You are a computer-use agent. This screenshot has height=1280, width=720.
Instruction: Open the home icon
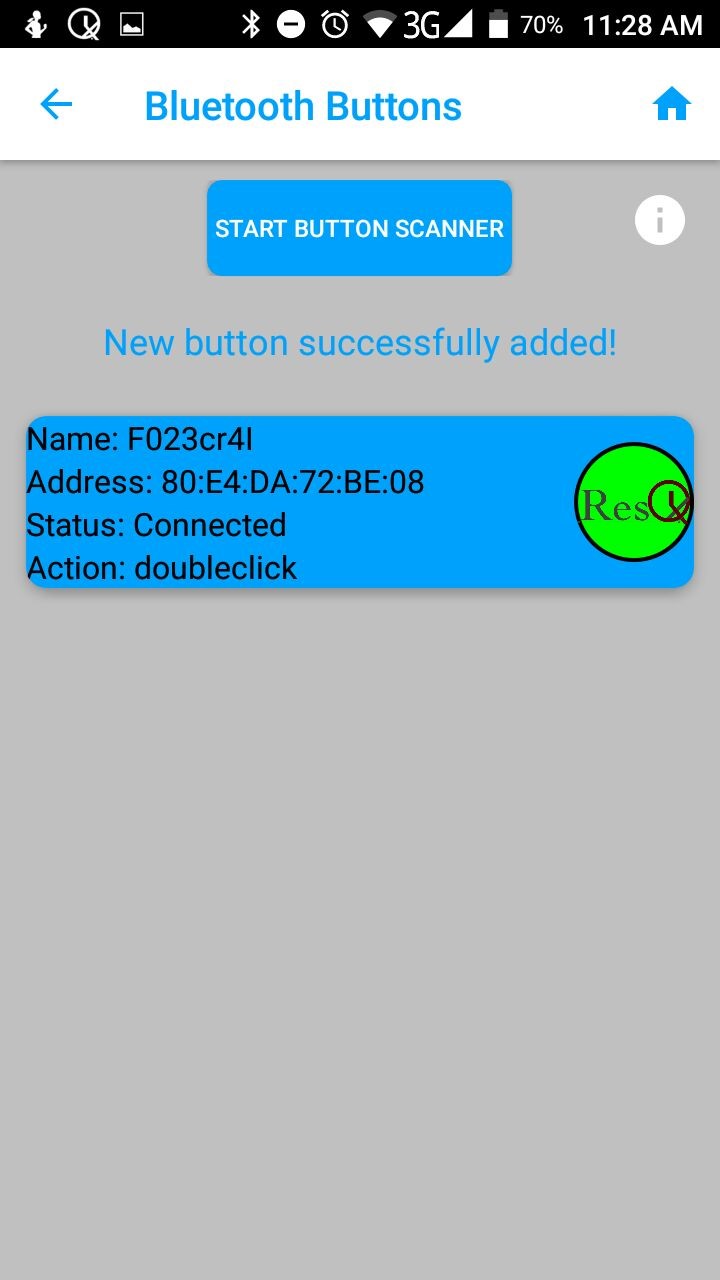[672, 104]
